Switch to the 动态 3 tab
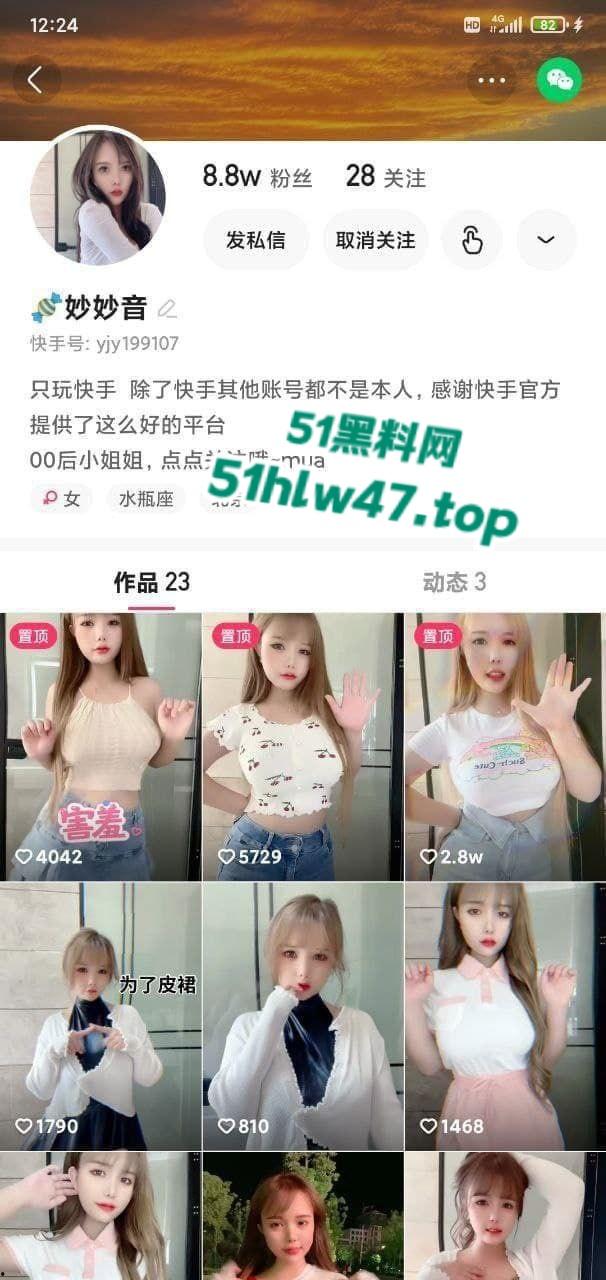The width and height of the screenshot is (606, 1280). pos(454,583)
